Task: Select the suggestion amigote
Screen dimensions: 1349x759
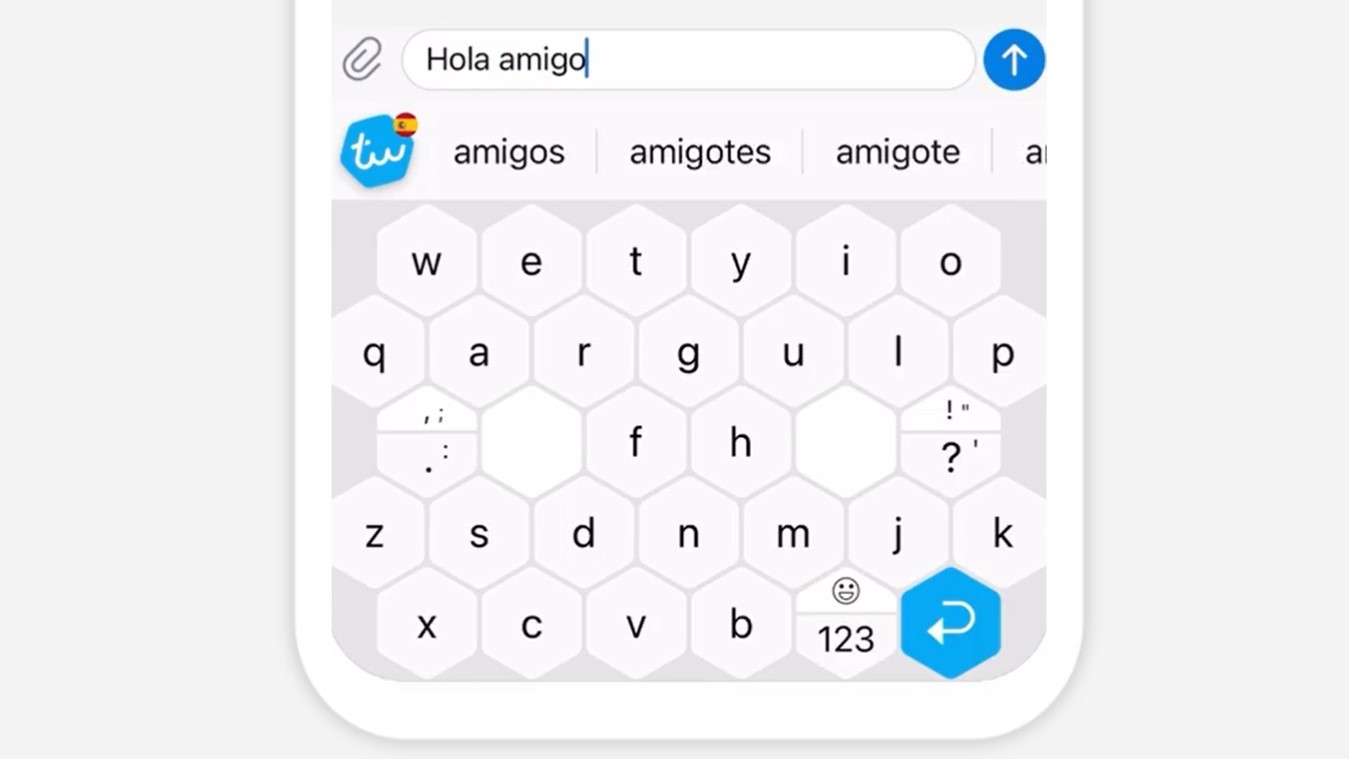Action: coord(897,152)
